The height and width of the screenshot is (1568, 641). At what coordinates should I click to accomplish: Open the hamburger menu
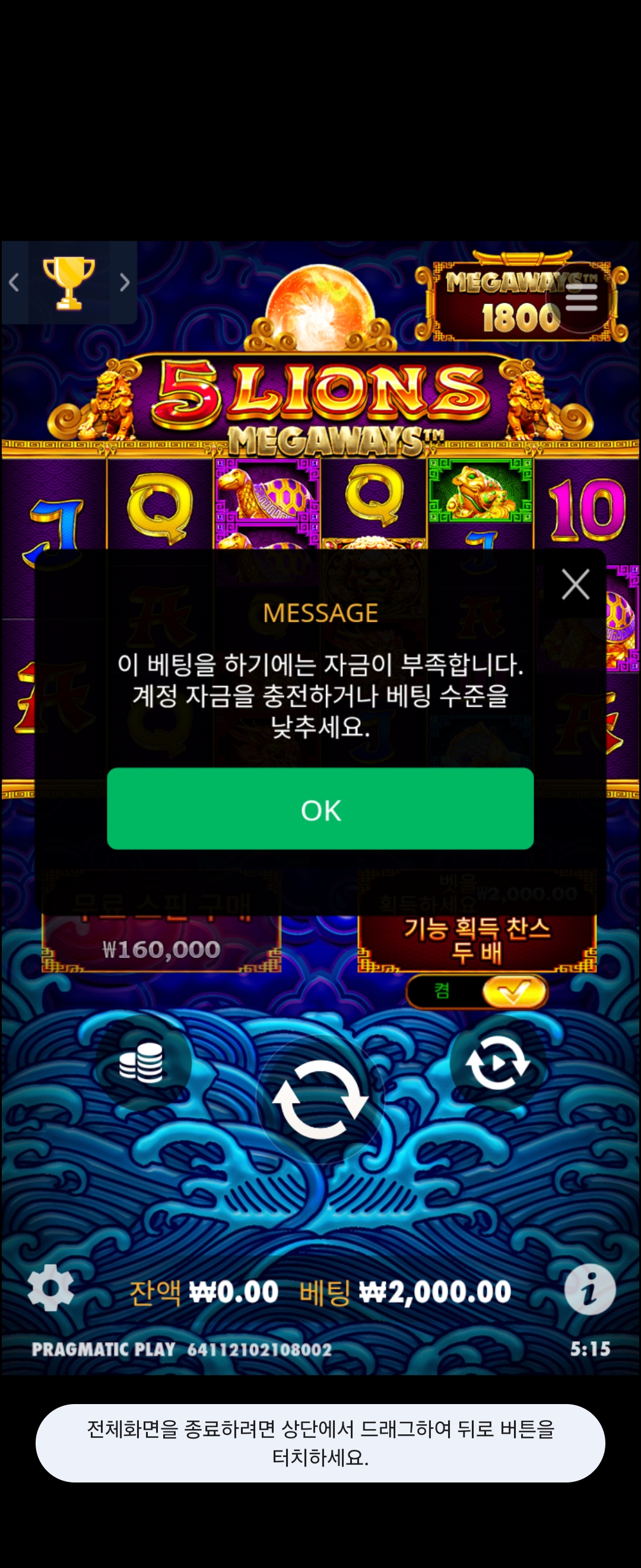click(581, 297)
